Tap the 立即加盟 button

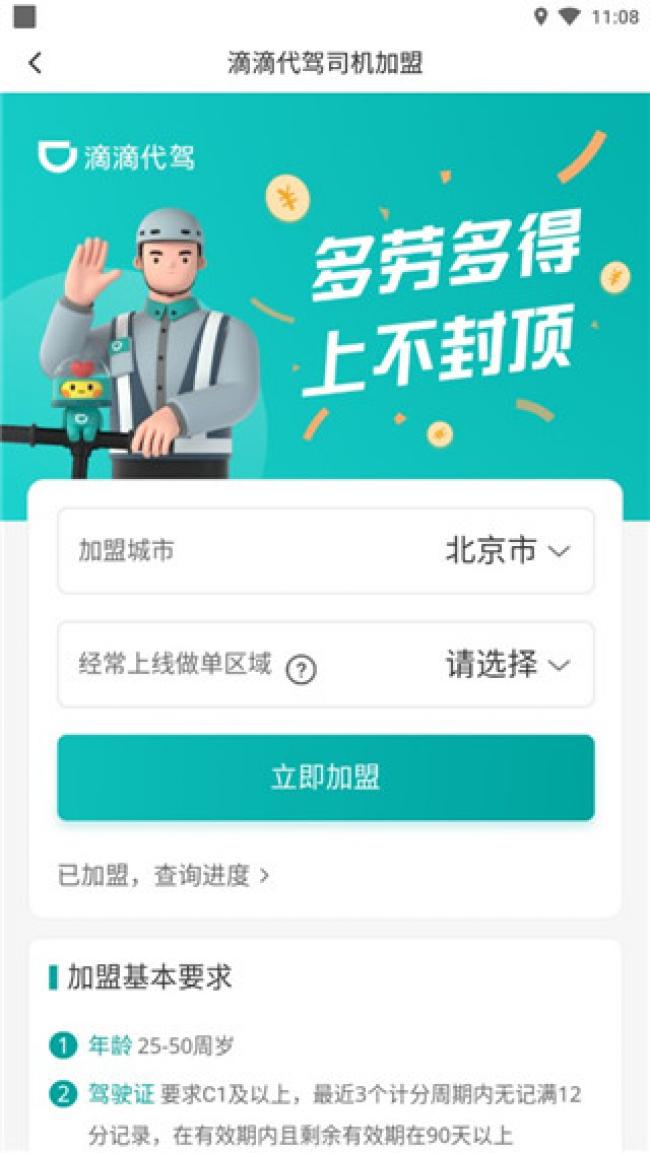point(325,778)
